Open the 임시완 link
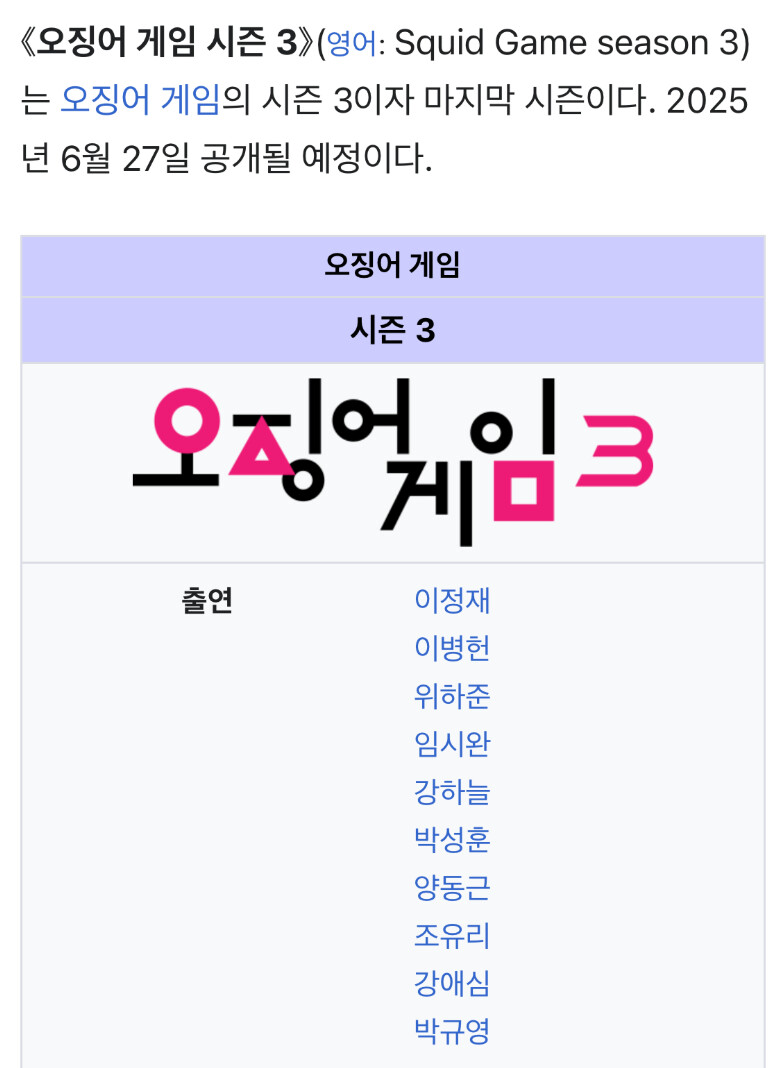The height and width of the screenshot is (1068, 780). pos(452,744)
